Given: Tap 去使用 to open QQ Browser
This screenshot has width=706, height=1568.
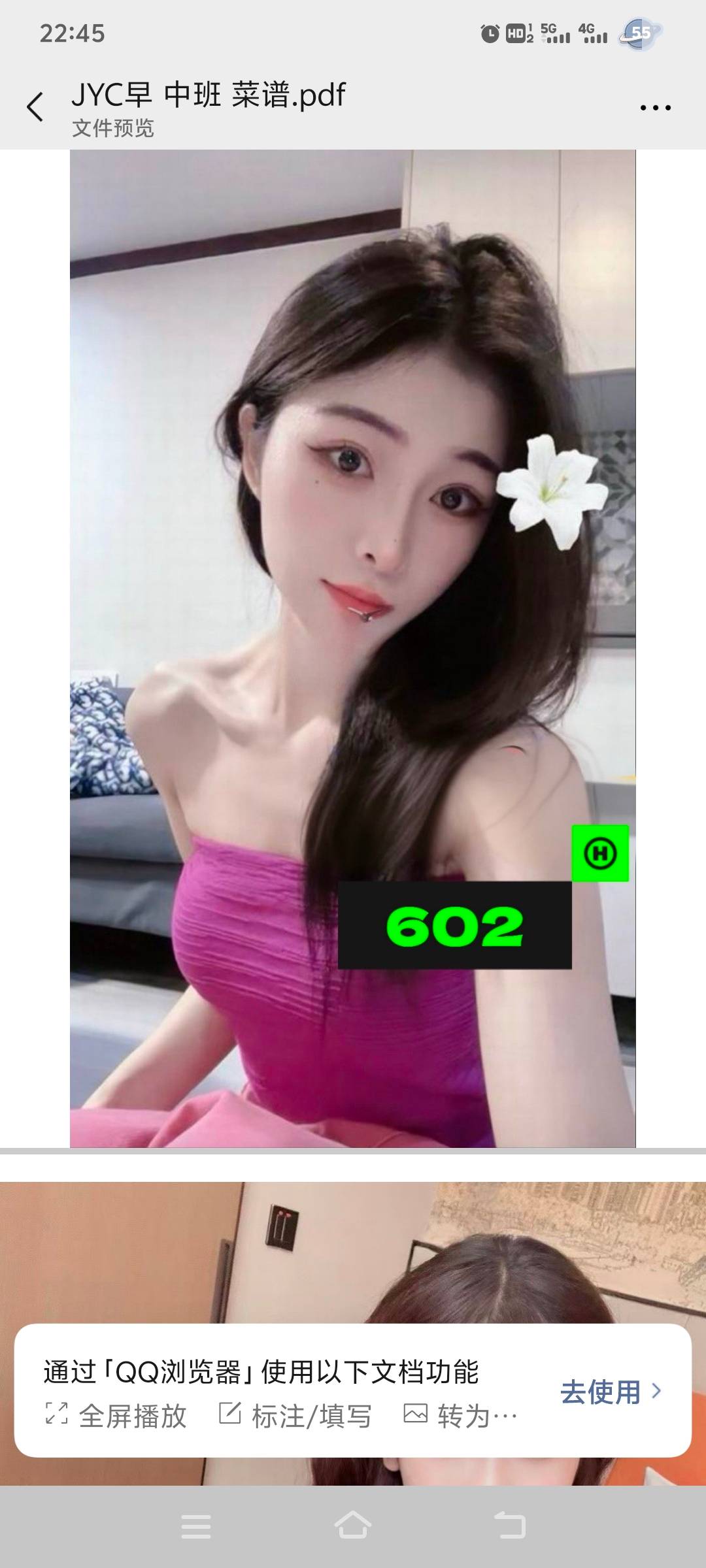Looking at the screenshot, I should 611,1392.
